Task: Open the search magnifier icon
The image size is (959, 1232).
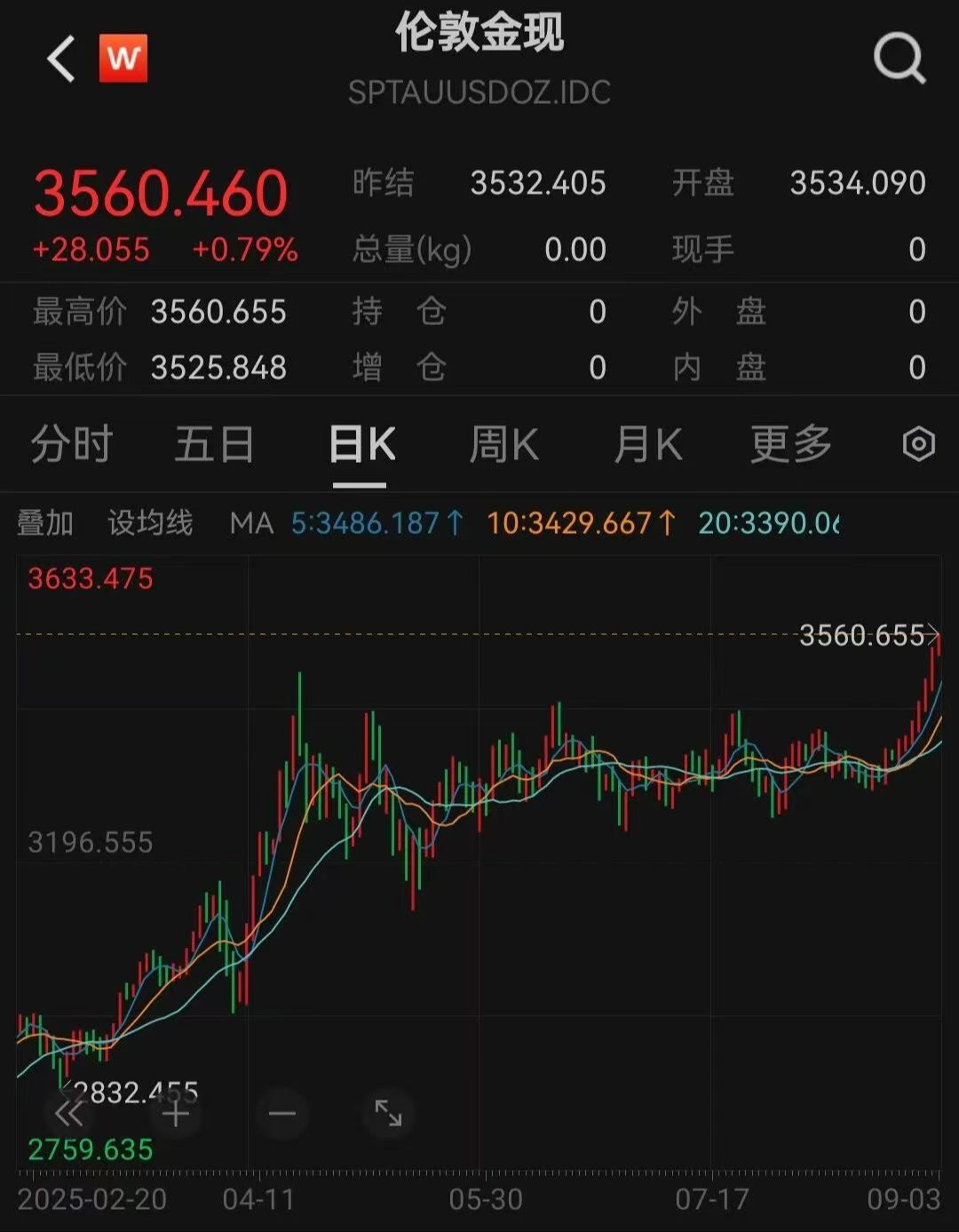Action: (899, 59)
